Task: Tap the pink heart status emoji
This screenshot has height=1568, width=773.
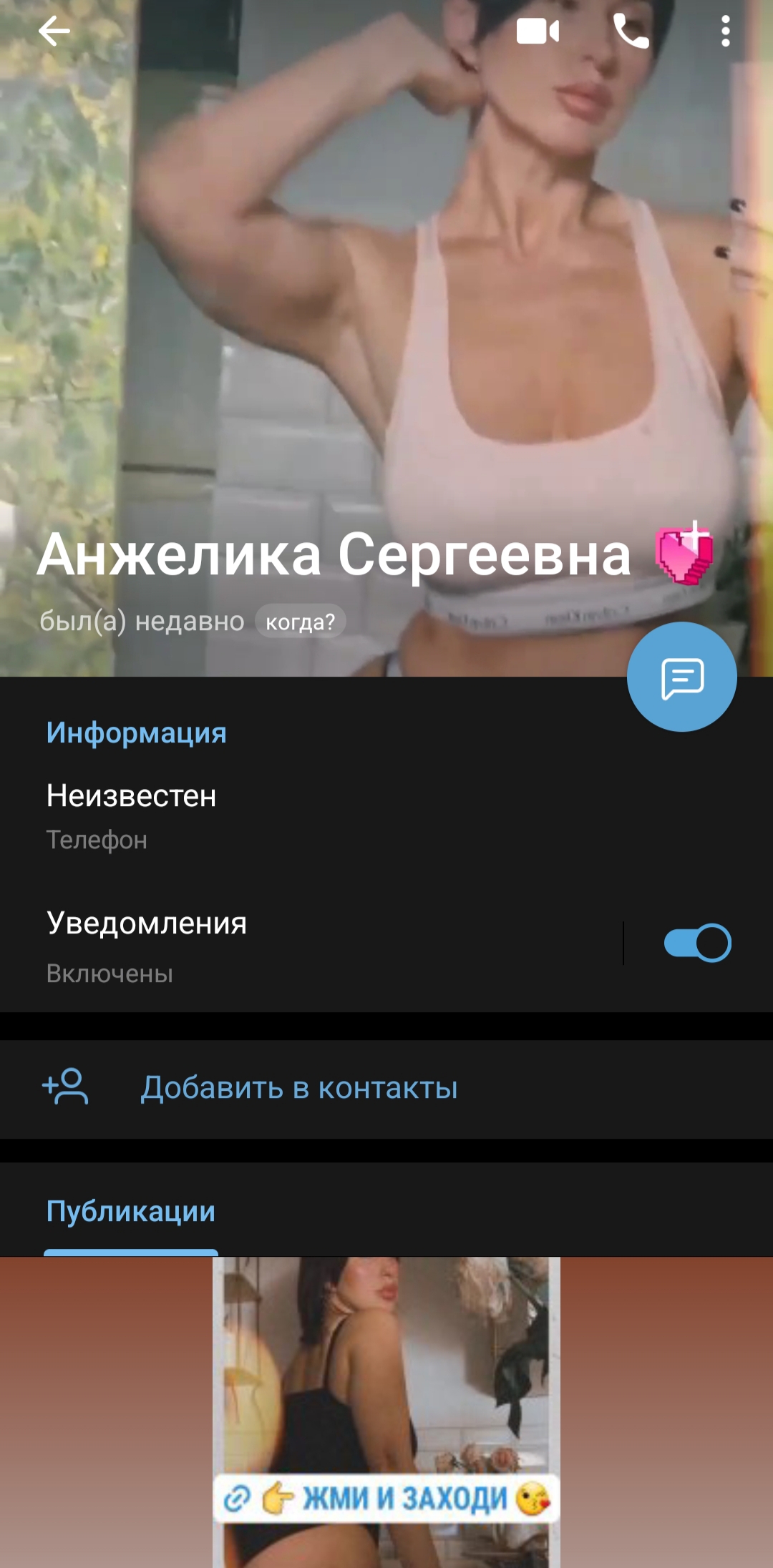Action: coord(684,553)
